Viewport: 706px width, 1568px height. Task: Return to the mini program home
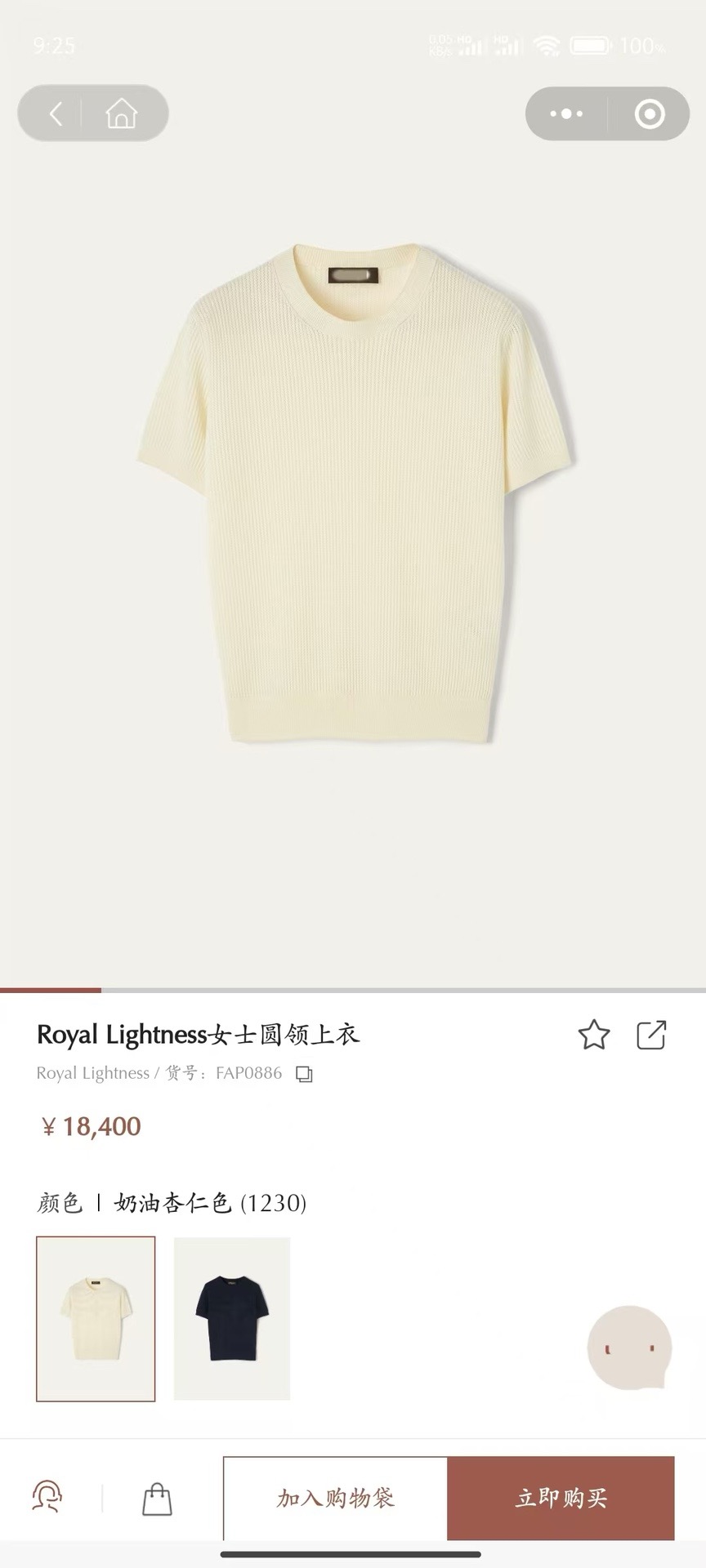(x=121, y=114)
